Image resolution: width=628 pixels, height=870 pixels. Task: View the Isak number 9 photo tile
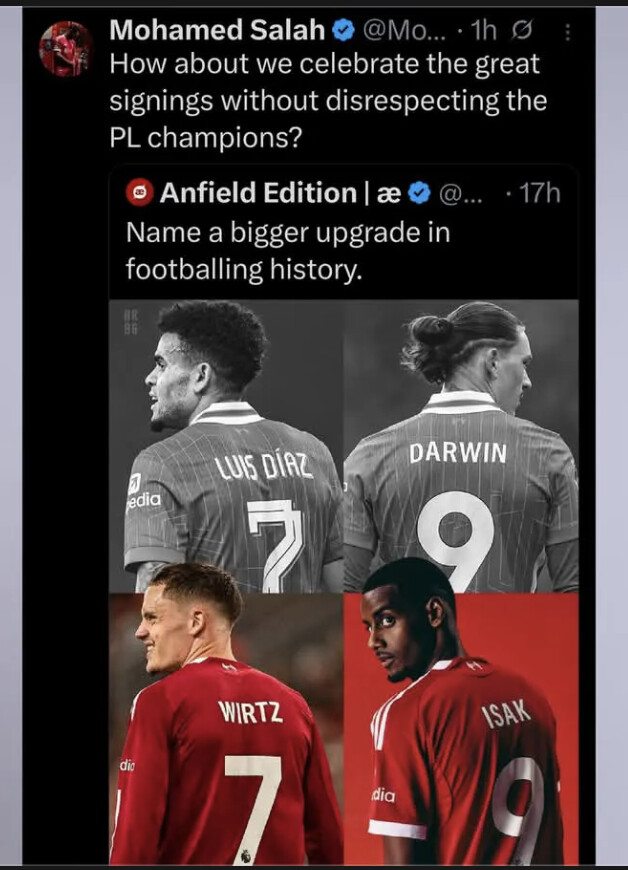tap(461, 727)
